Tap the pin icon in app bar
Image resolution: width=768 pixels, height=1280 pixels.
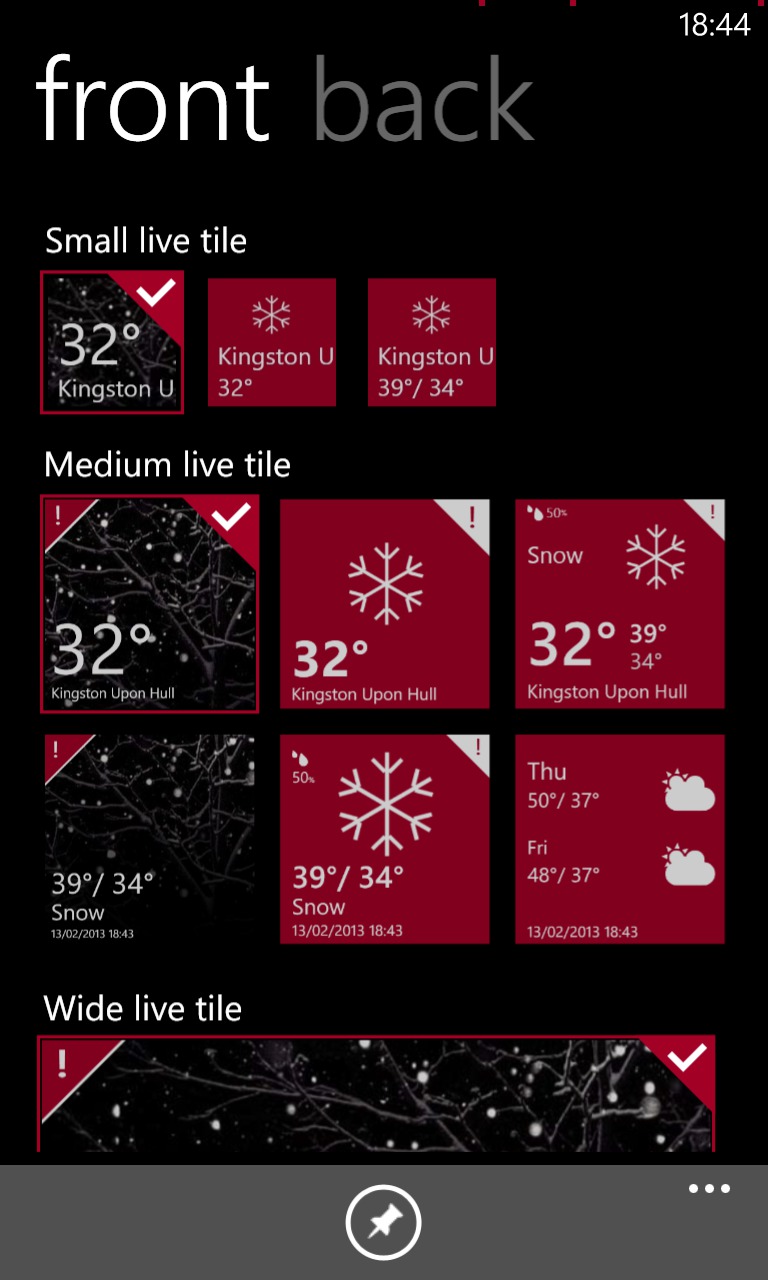click(384, 1222)
